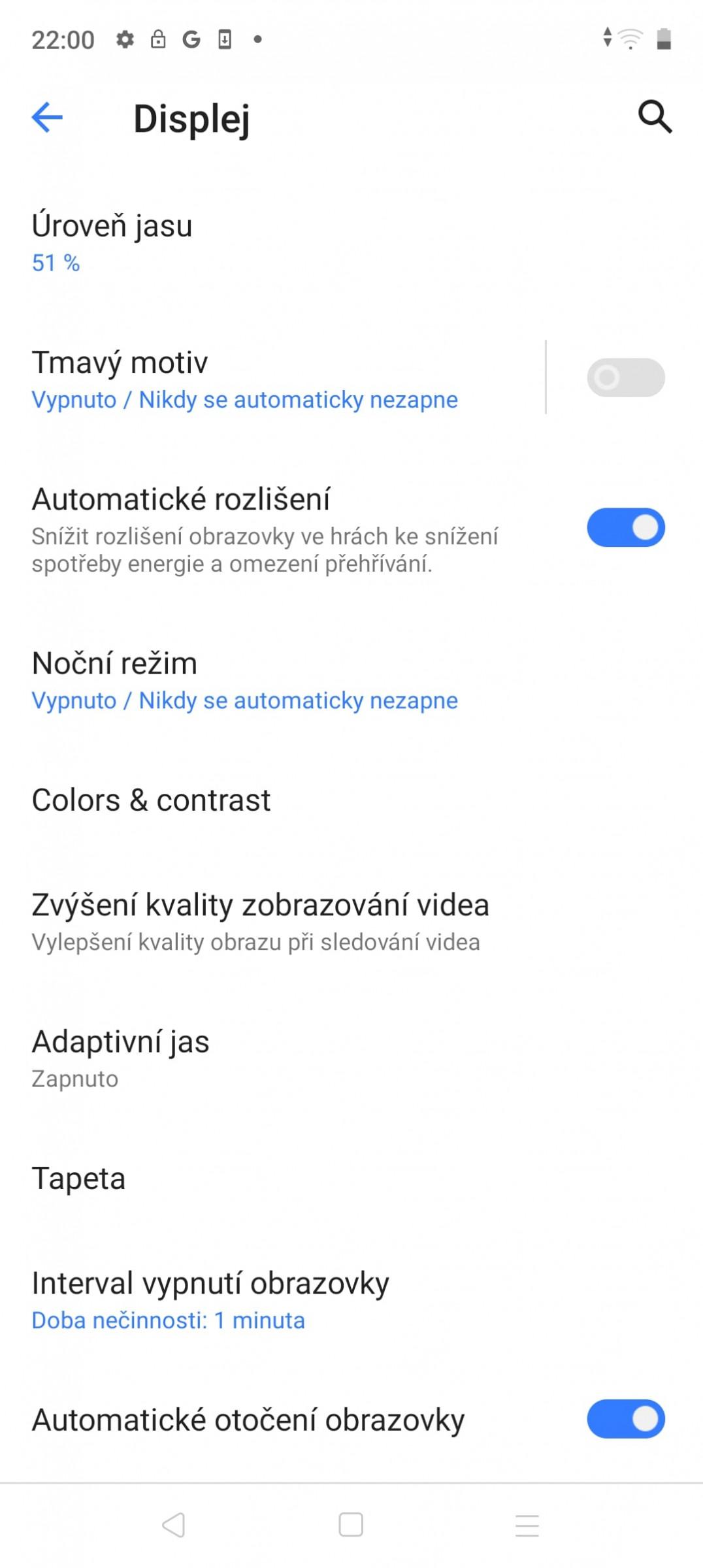Open Interval vypnutí obrazovky

(x=351, y=1299)
